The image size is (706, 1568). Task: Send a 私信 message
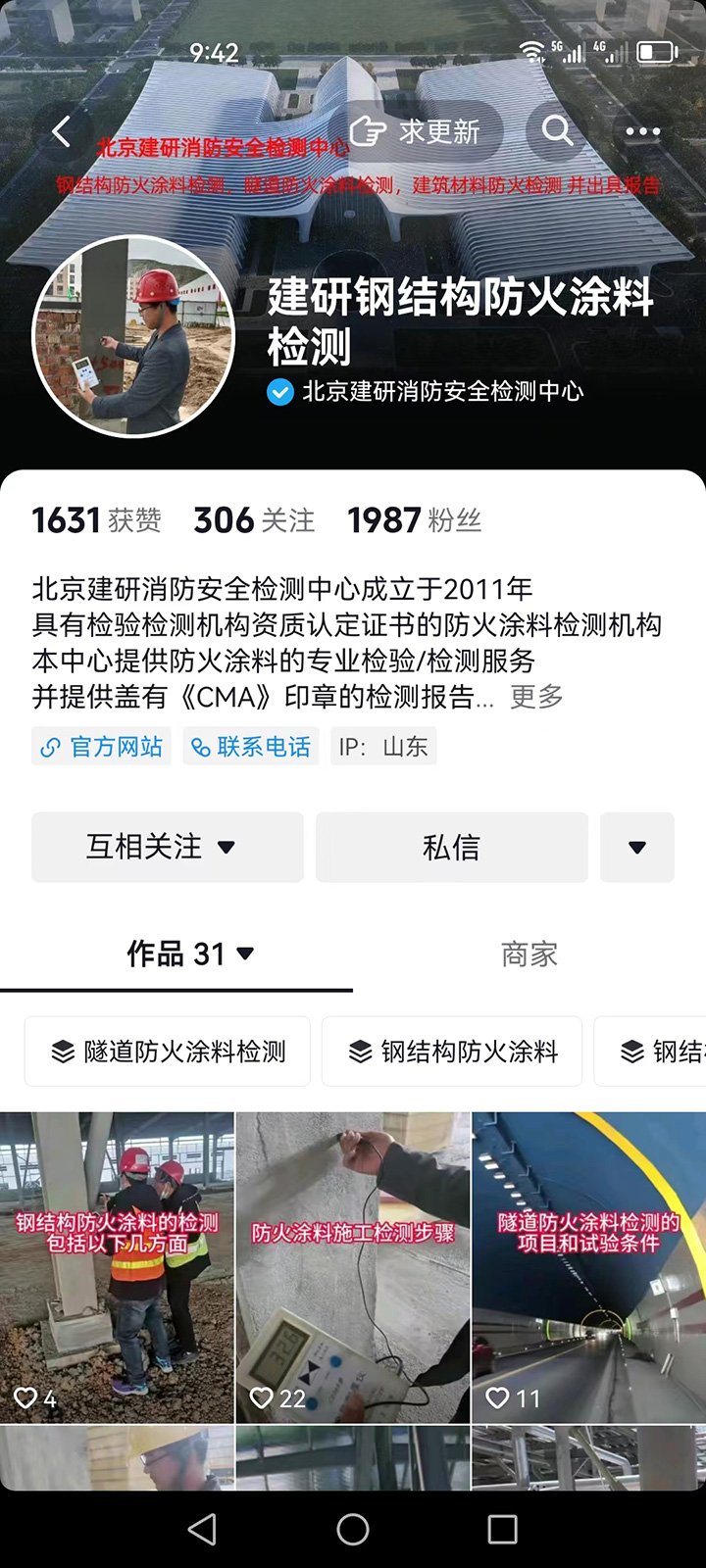coord(451,847)
